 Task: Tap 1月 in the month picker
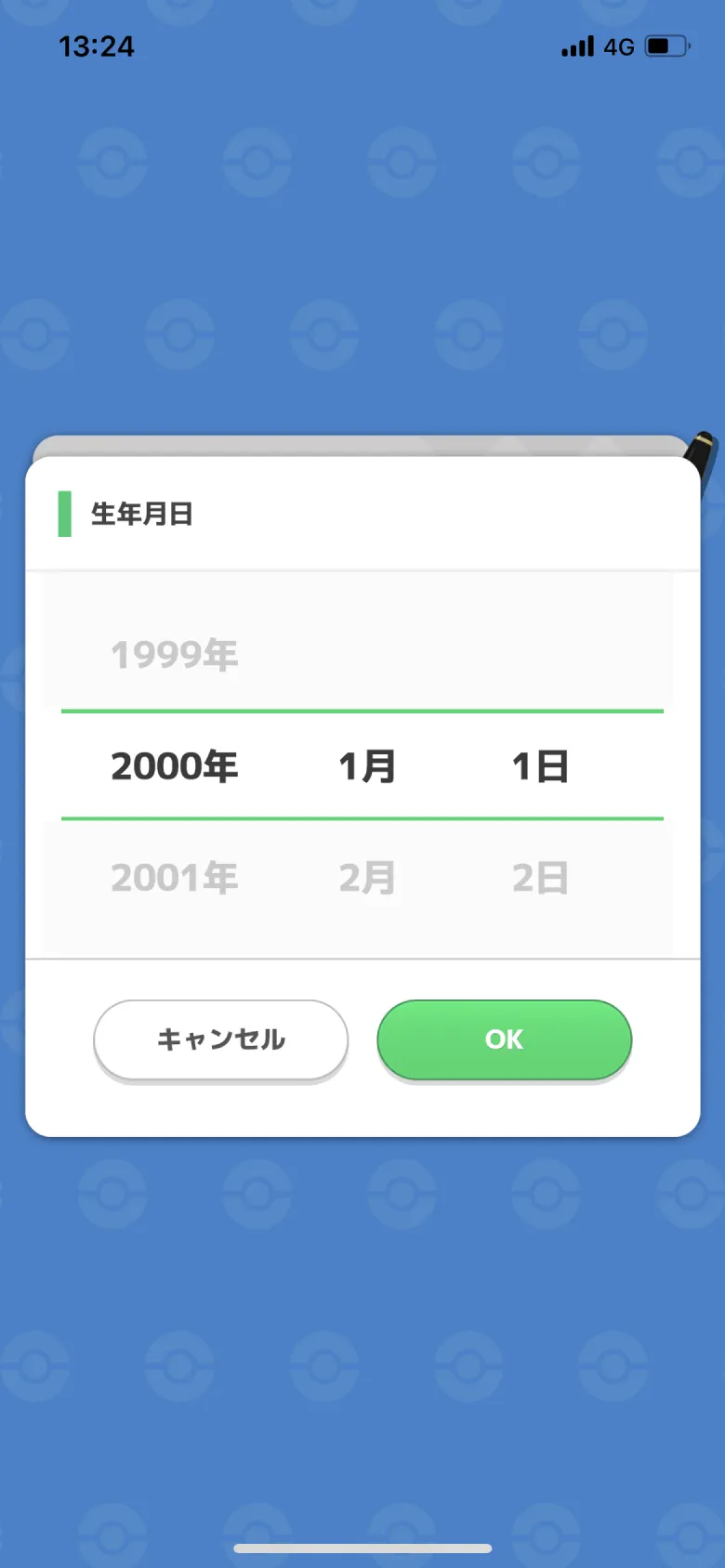(367, 765)
